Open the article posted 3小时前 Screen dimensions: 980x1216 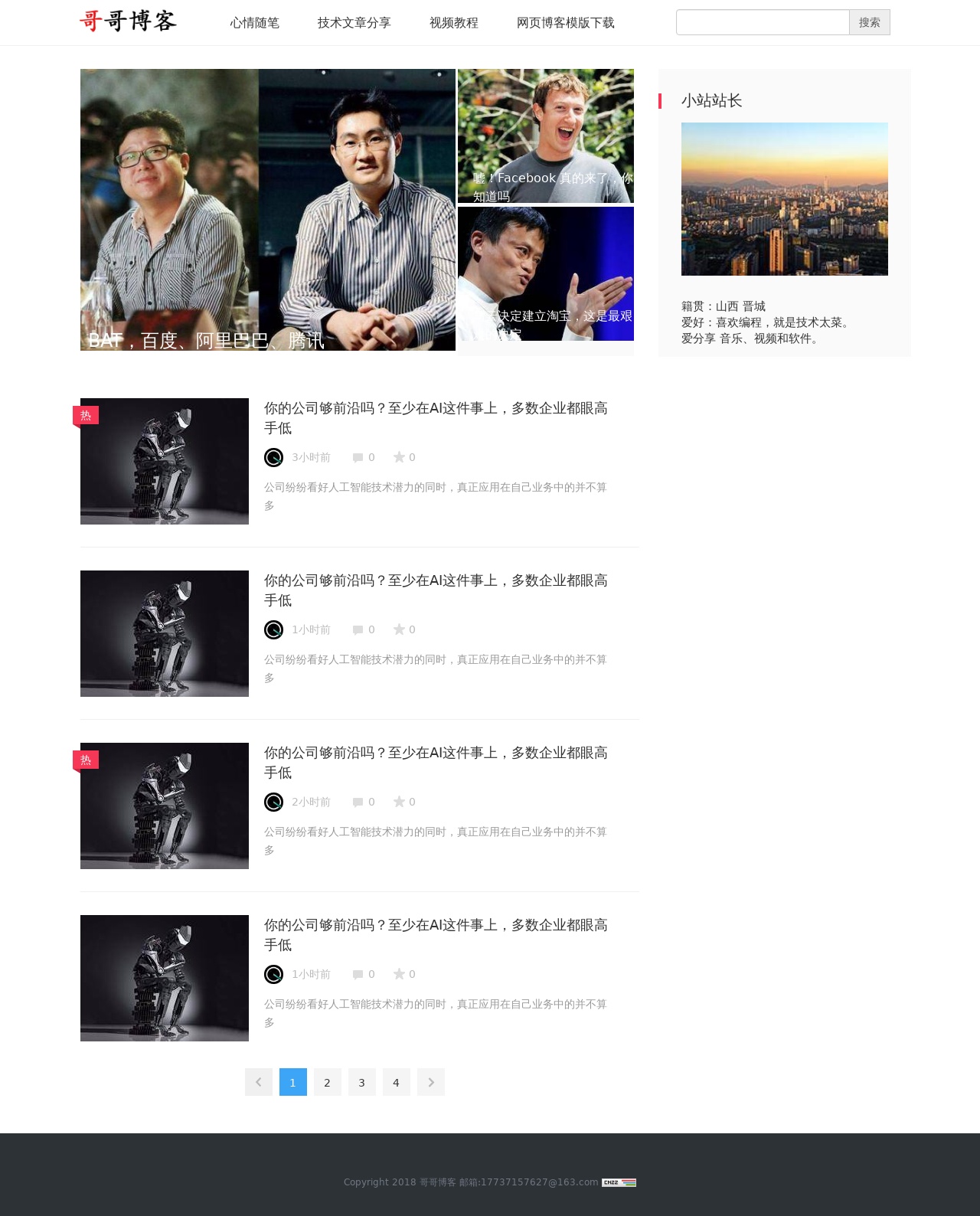(436, 417)
